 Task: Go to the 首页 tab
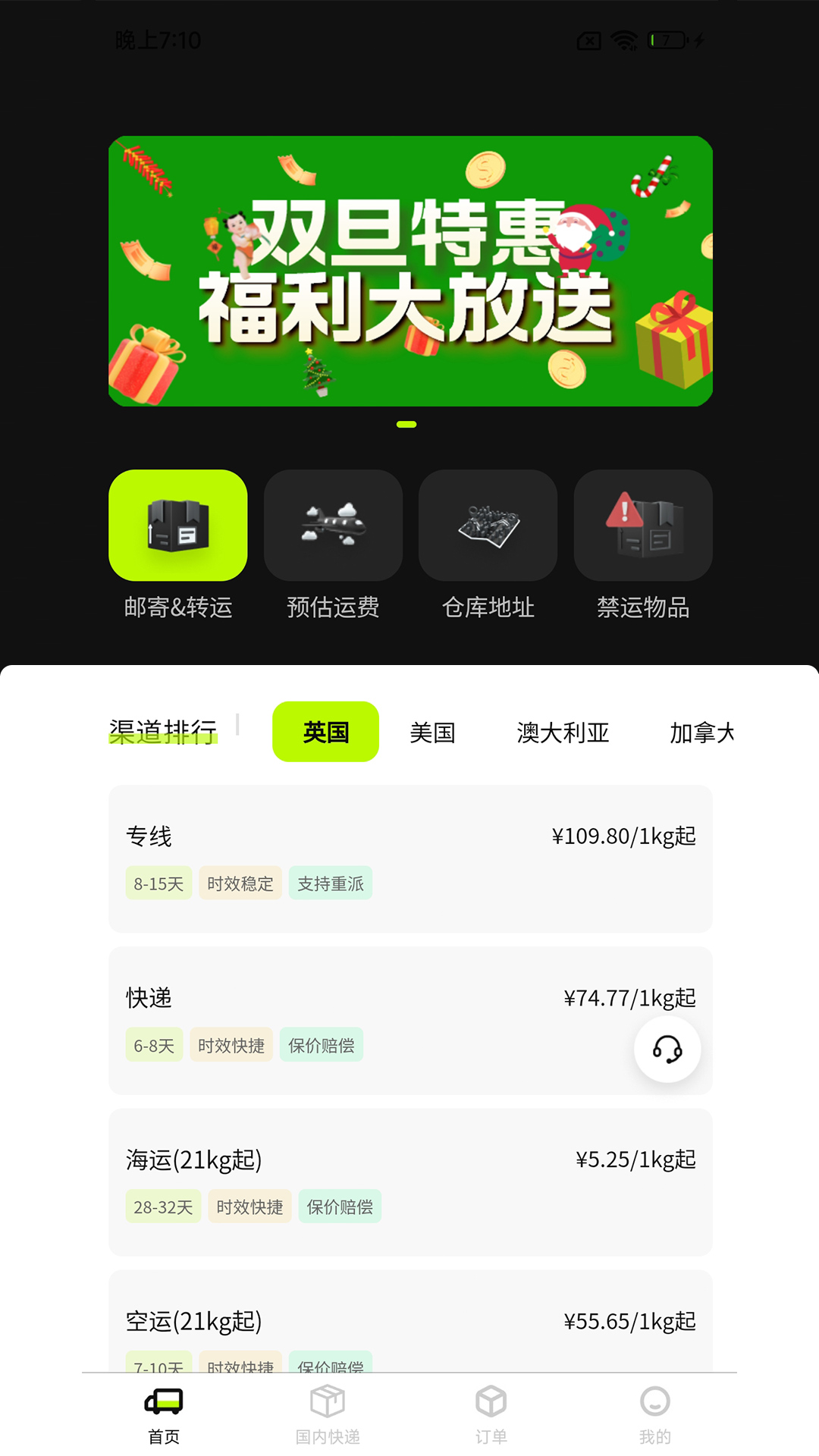(164, 1415)
